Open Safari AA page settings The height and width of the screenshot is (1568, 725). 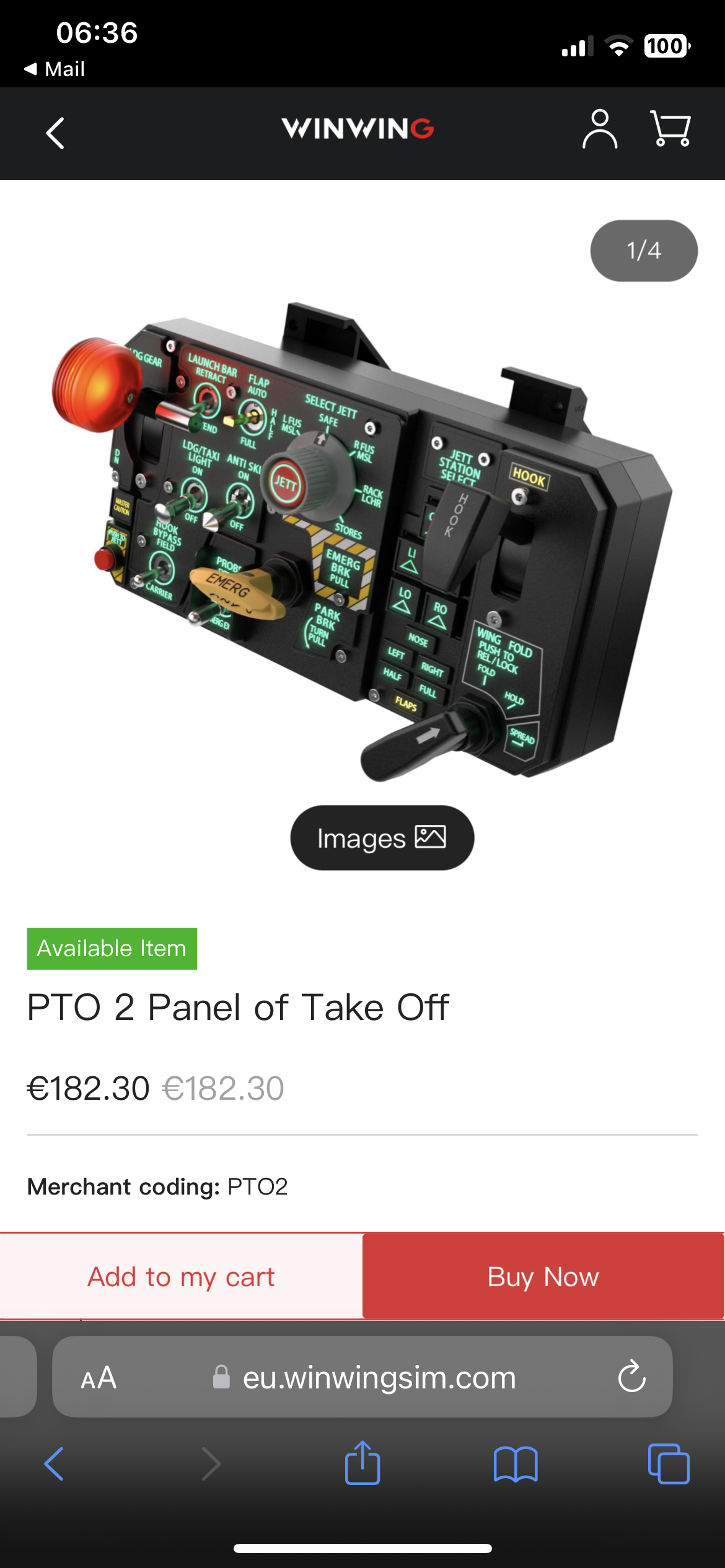99,1378
